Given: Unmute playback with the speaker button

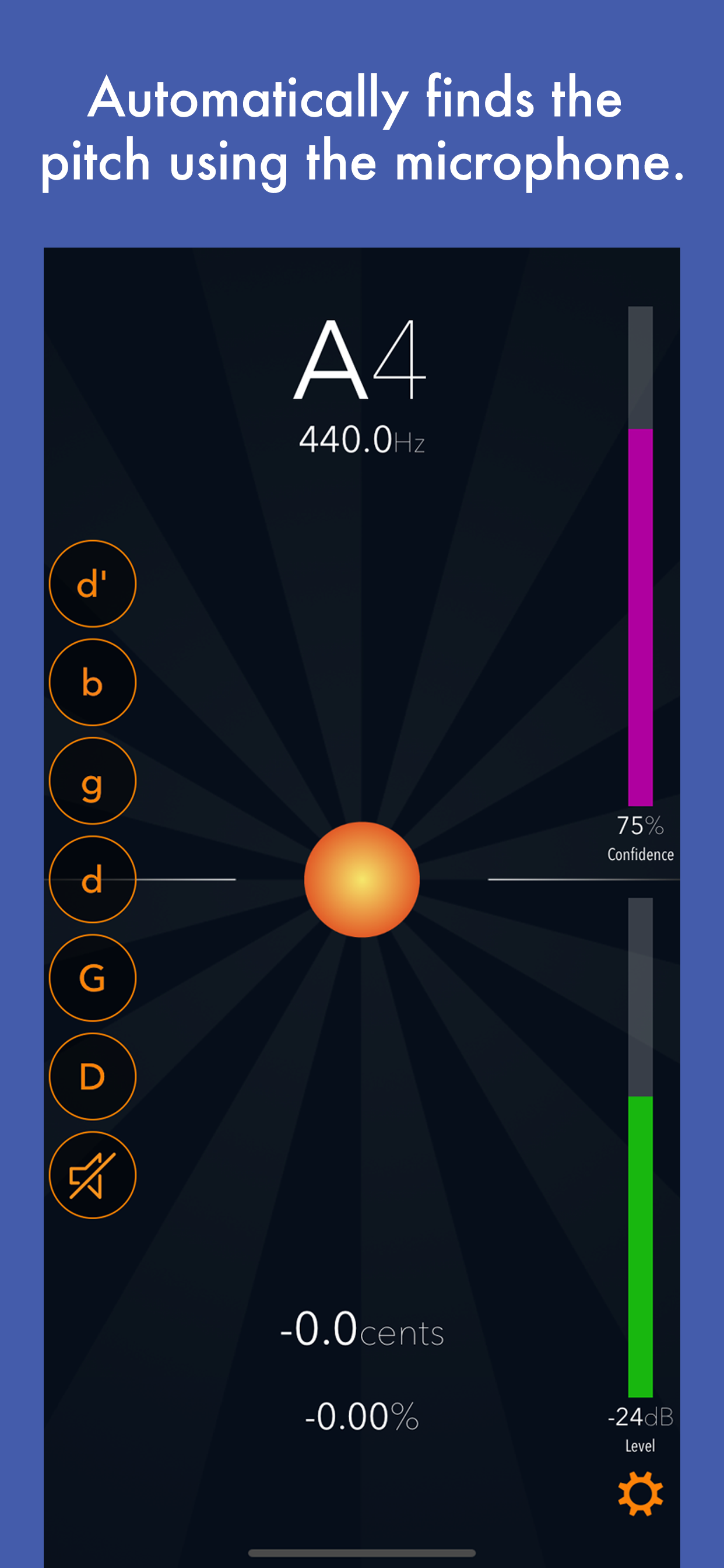Looking at the screenshot, I should click(93, 1175).
